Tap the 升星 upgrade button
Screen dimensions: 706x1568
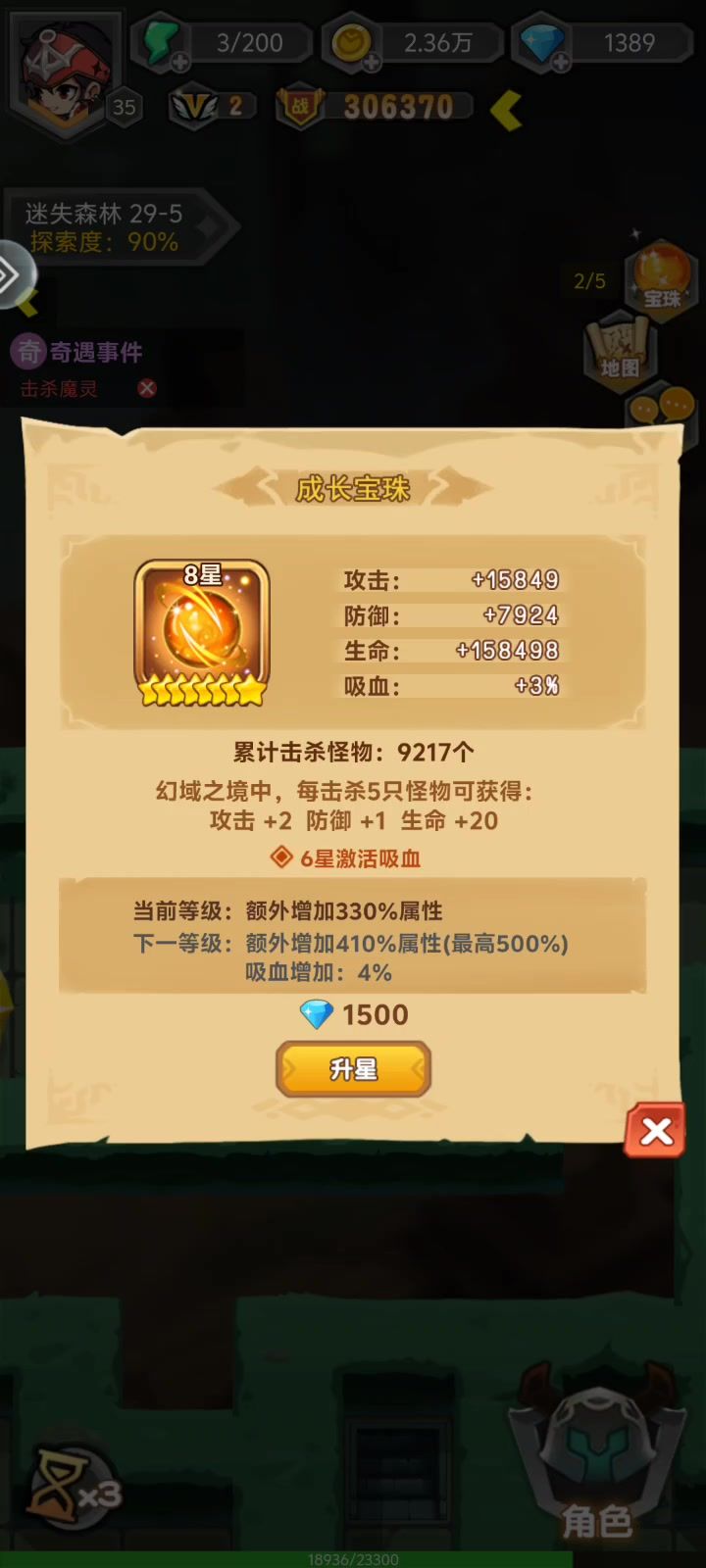tap(353, 1068)
